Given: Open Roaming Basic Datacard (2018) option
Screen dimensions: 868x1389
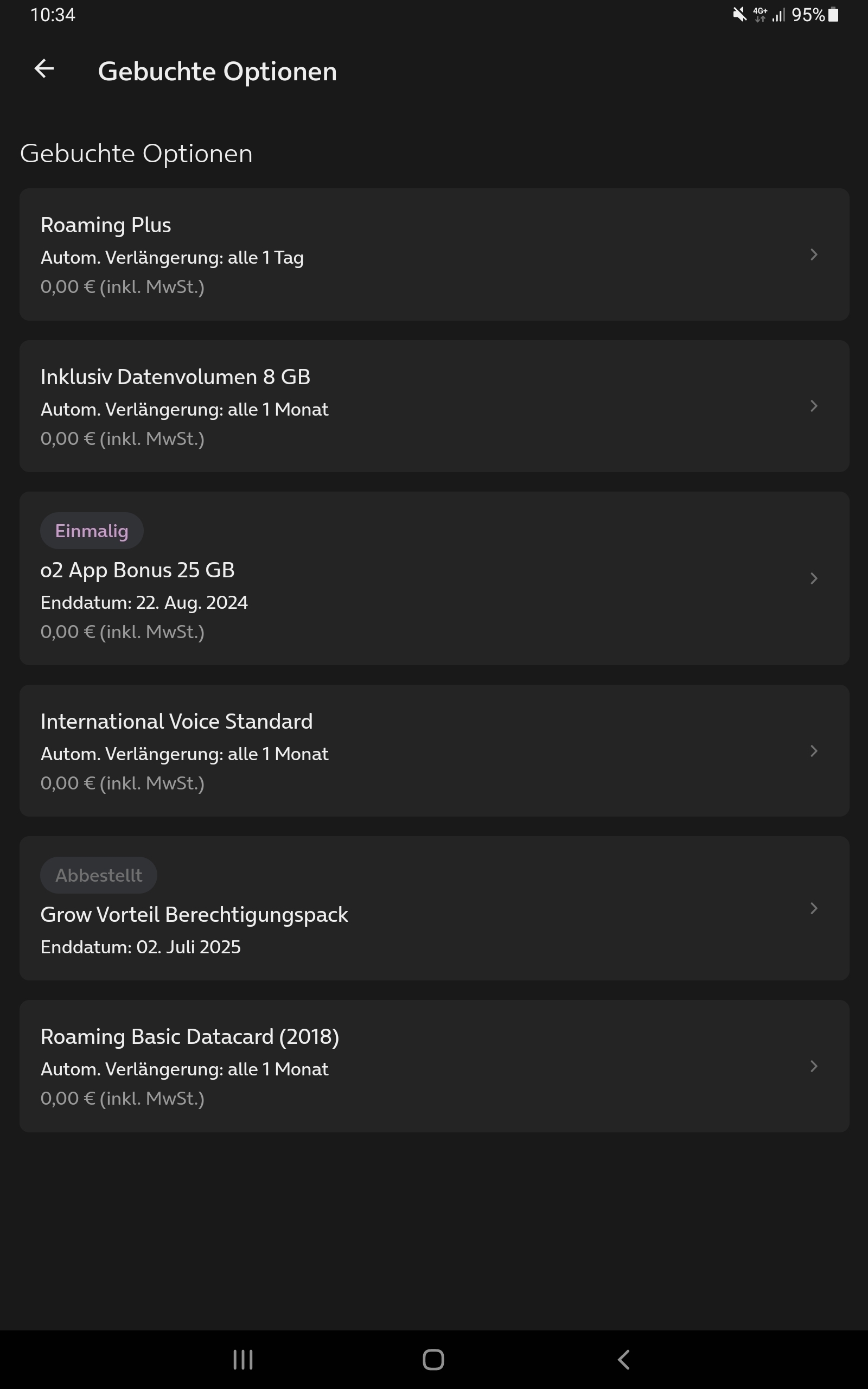Looking at the screenshot, I should (434, 1066).
